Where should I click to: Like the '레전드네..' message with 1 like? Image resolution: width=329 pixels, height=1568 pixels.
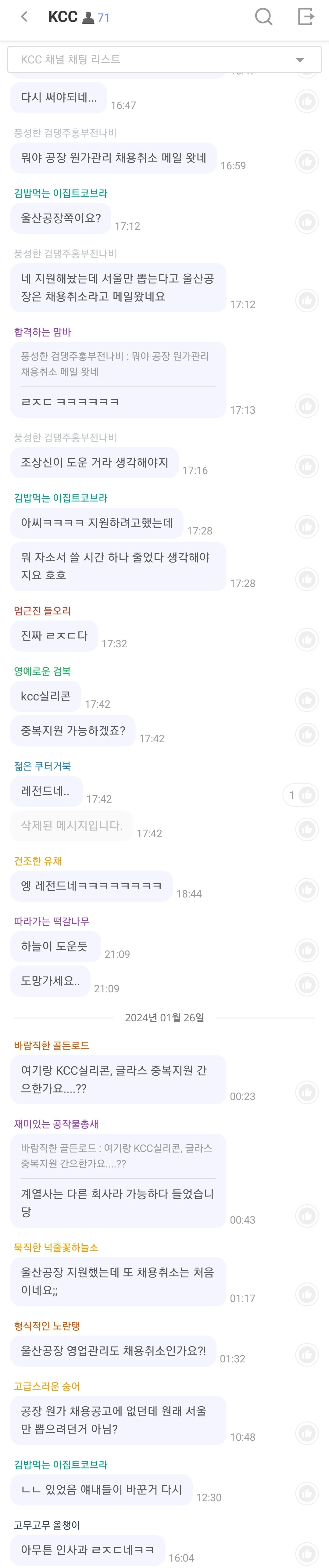(x=301, y=795)
